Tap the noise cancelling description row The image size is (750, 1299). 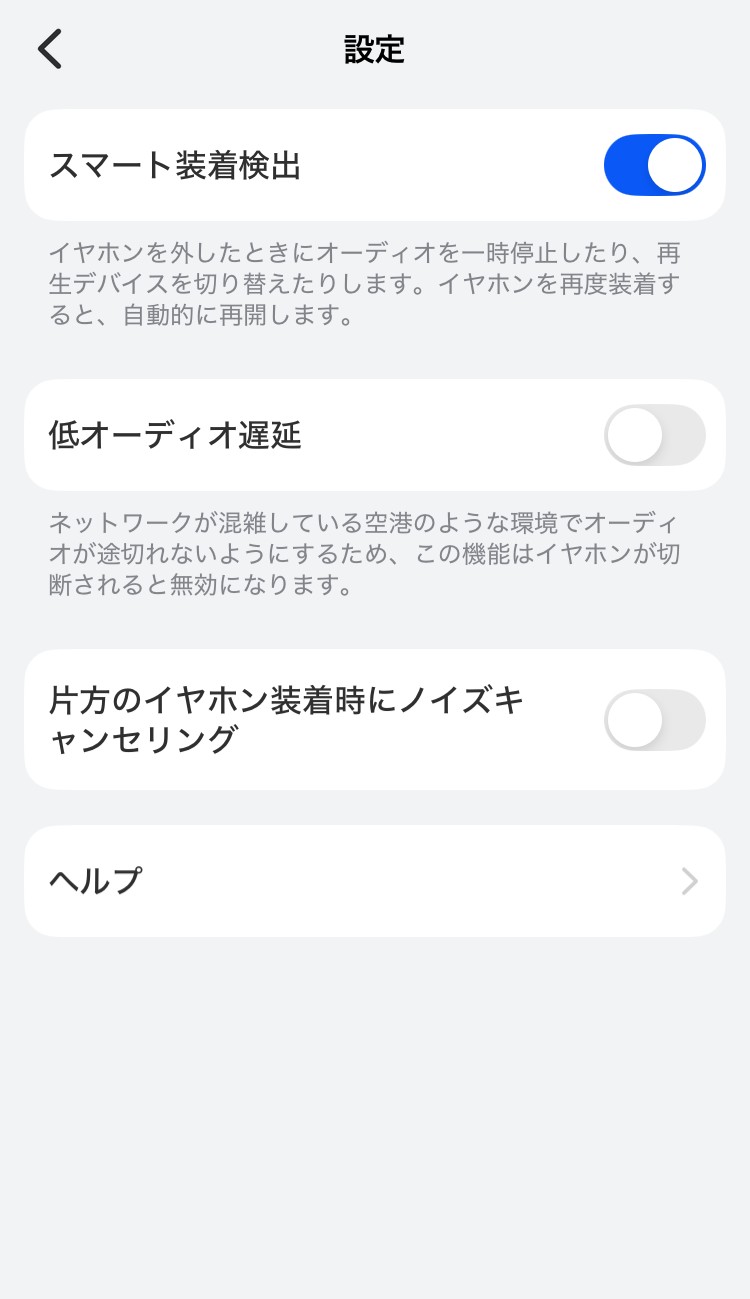[375, 719]
